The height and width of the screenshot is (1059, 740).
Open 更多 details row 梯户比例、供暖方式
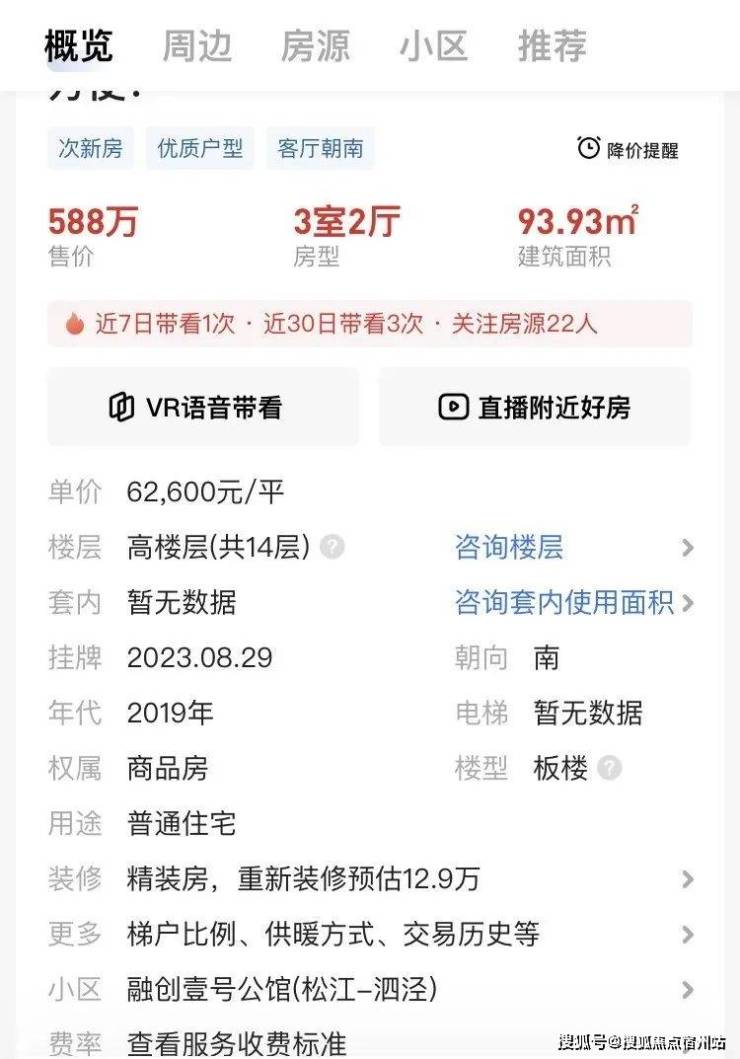click(x=370, y=934)
